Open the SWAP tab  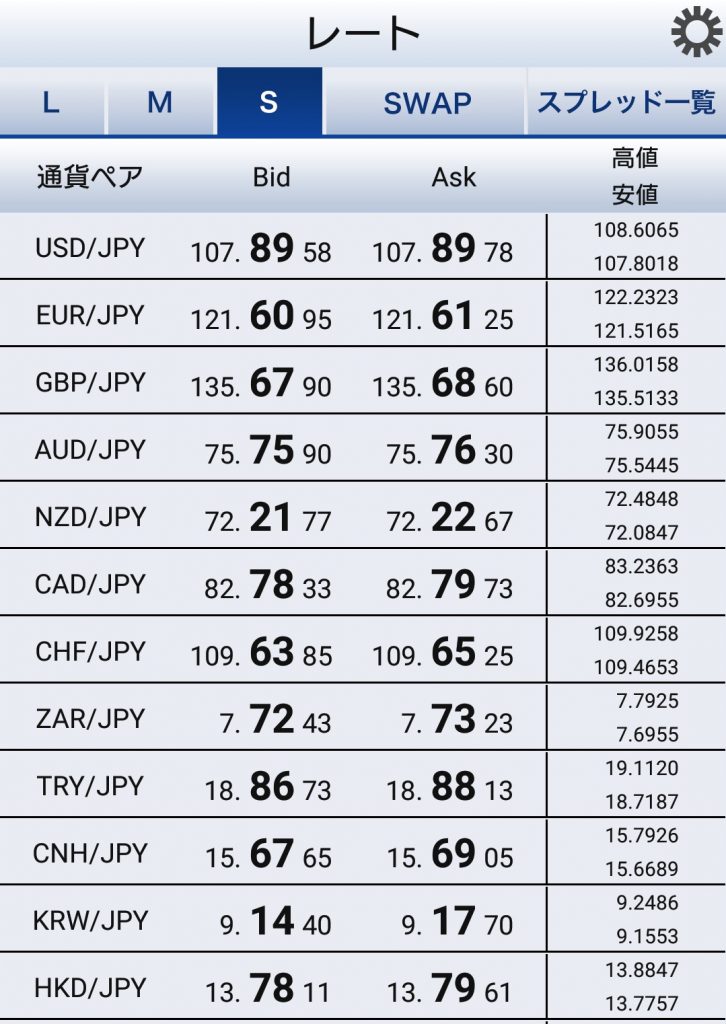click(x=426, y=102)
